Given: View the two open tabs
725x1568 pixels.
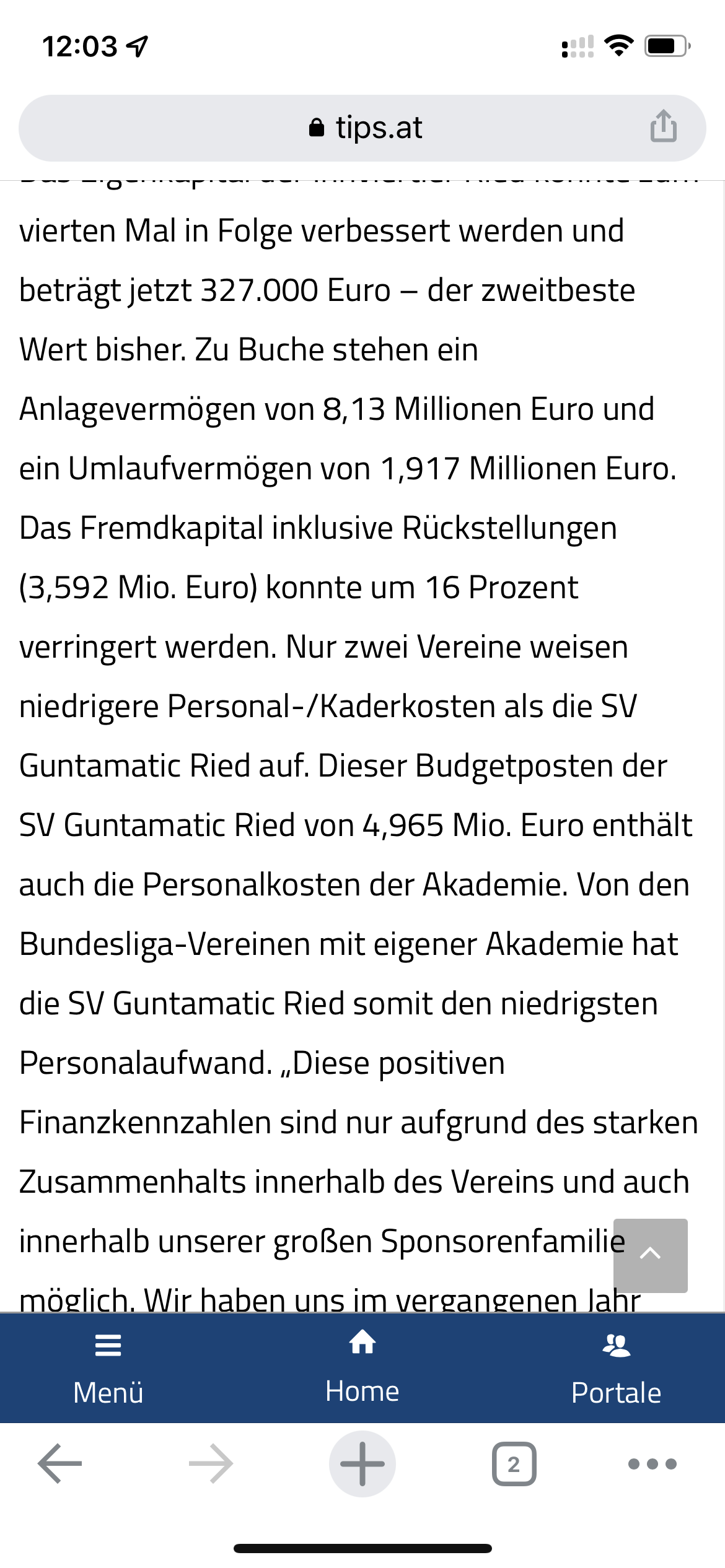Looking at the screenshot, I should pos(514,1464).
